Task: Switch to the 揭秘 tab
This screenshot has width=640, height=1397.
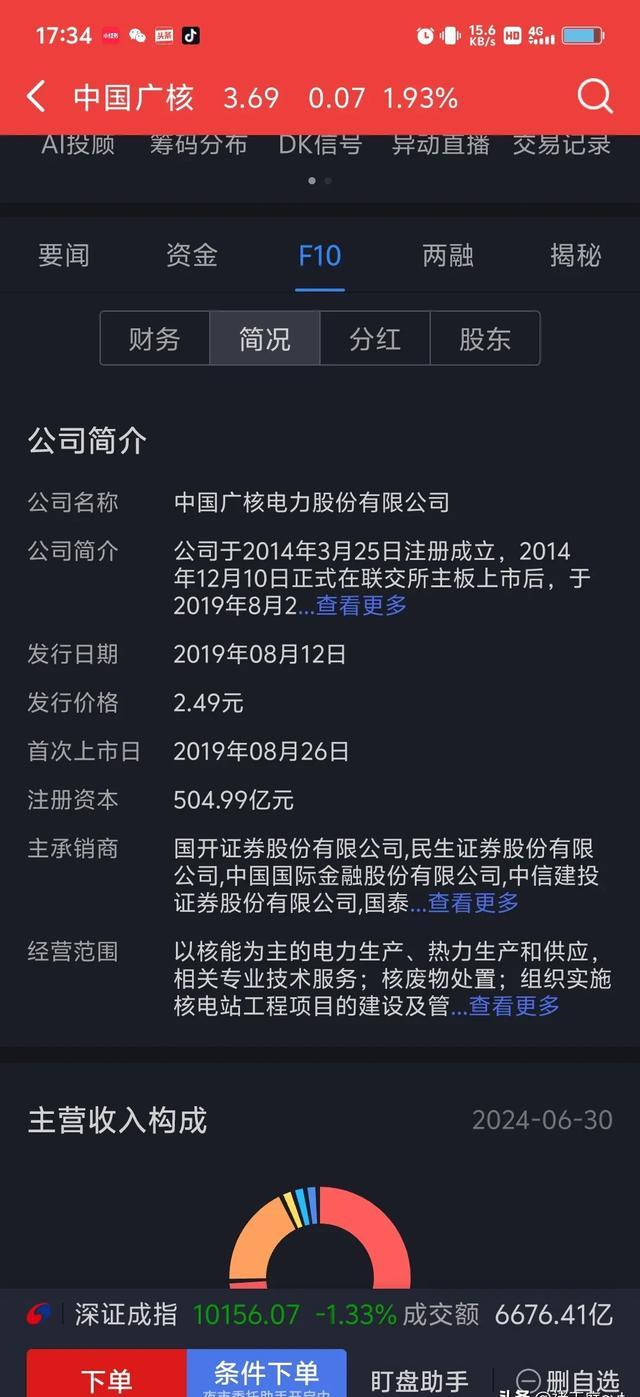Action: click(575, 255)
